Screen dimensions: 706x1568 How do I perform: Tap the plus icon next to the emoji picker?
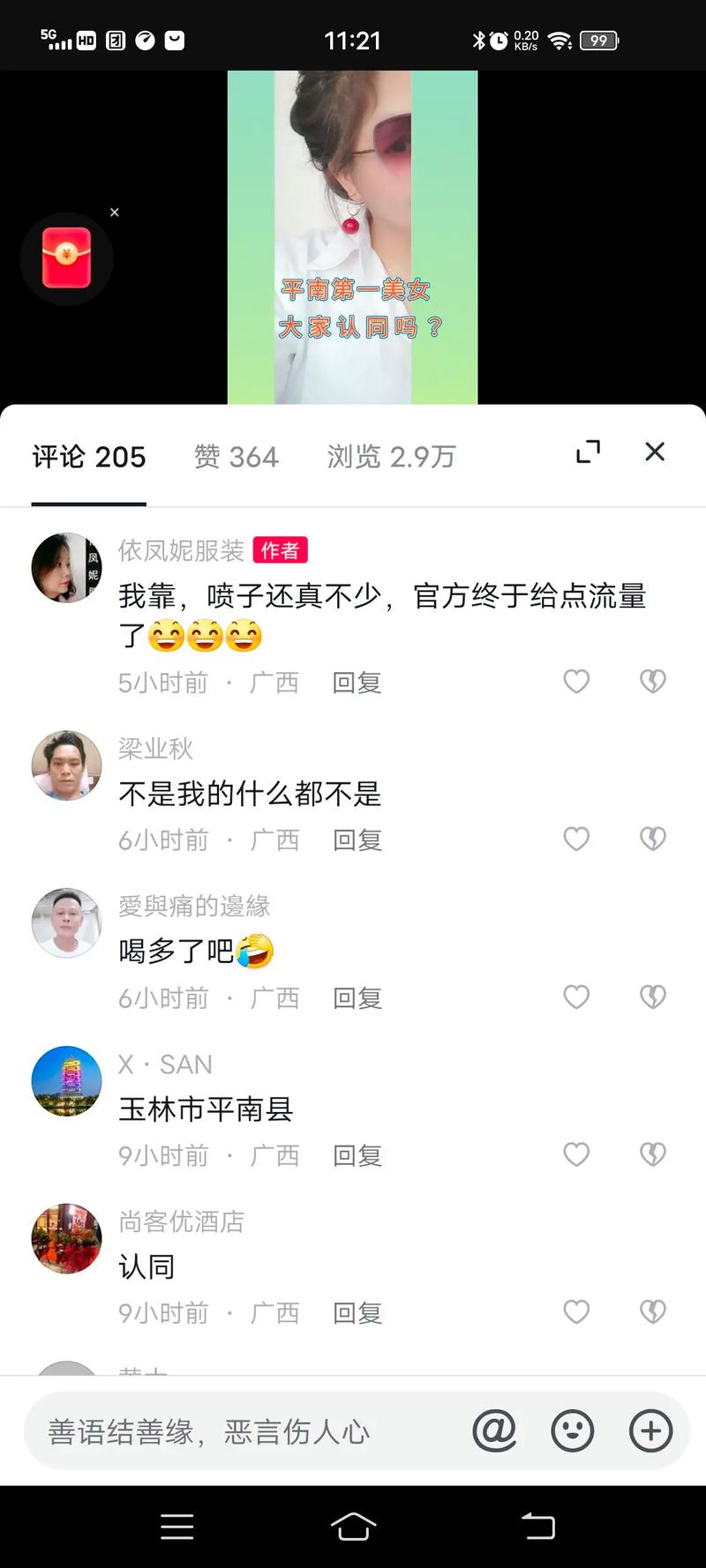click(650, 1430)
